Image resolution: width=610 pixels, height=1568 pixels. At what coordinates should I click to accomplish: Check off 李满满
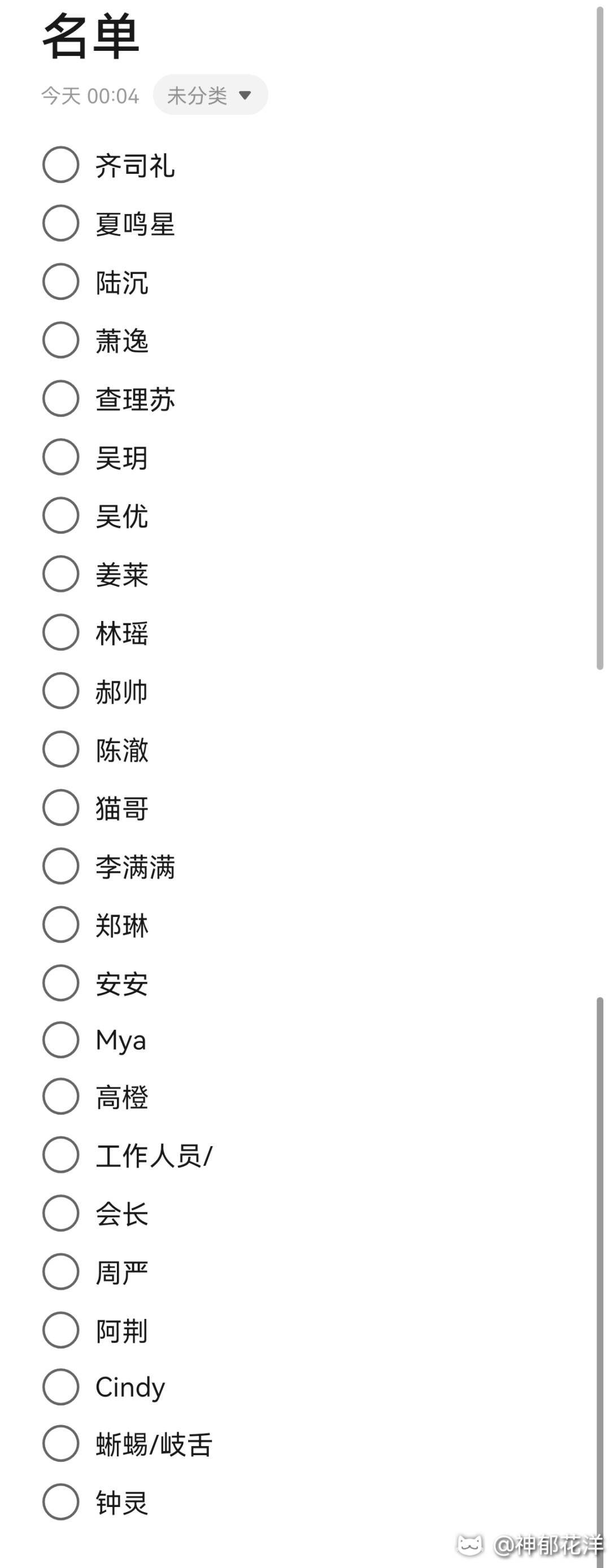[61, 866]
